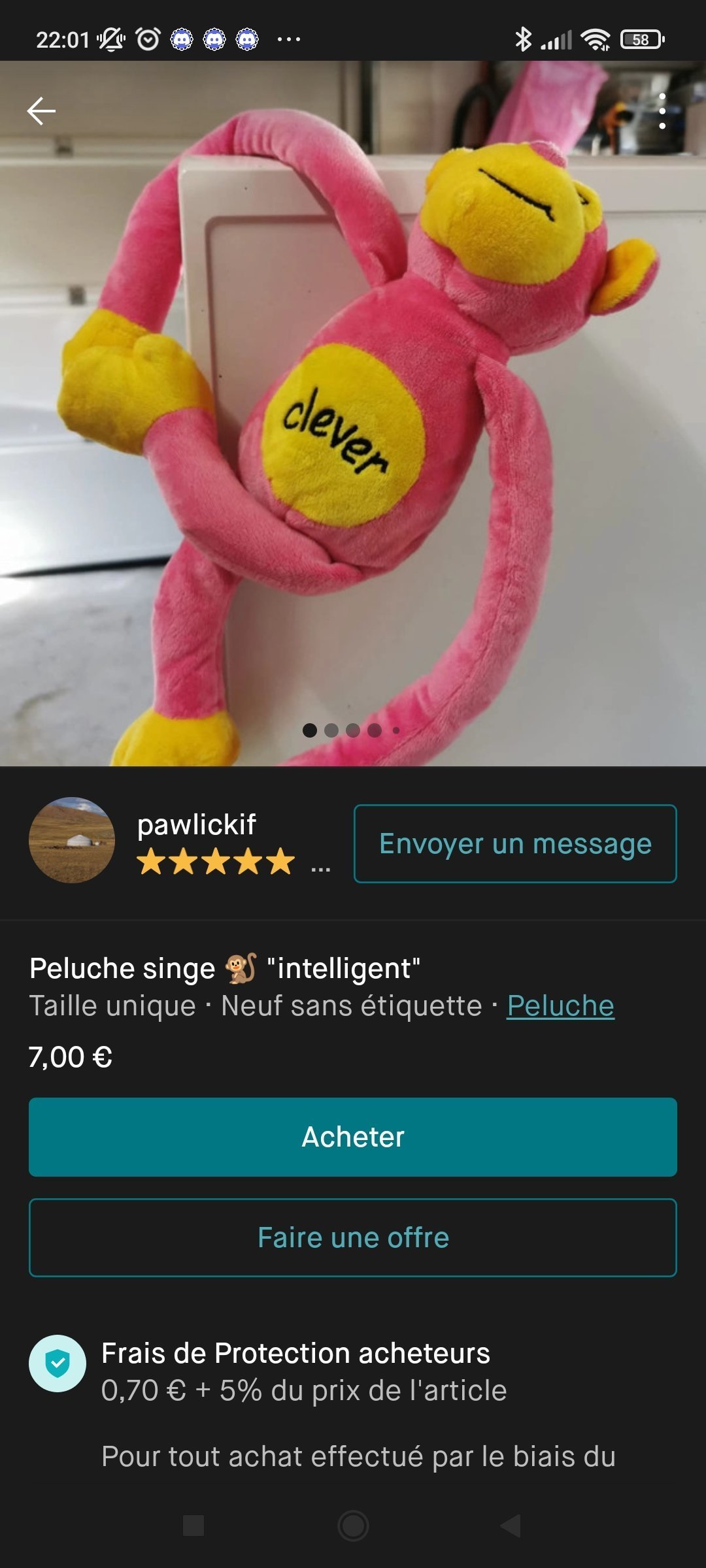The width and height of the screenshot is (706, 1568).
Task: Open the Peluche category link
Action: pyautogui.click(x=560, y=1006)
